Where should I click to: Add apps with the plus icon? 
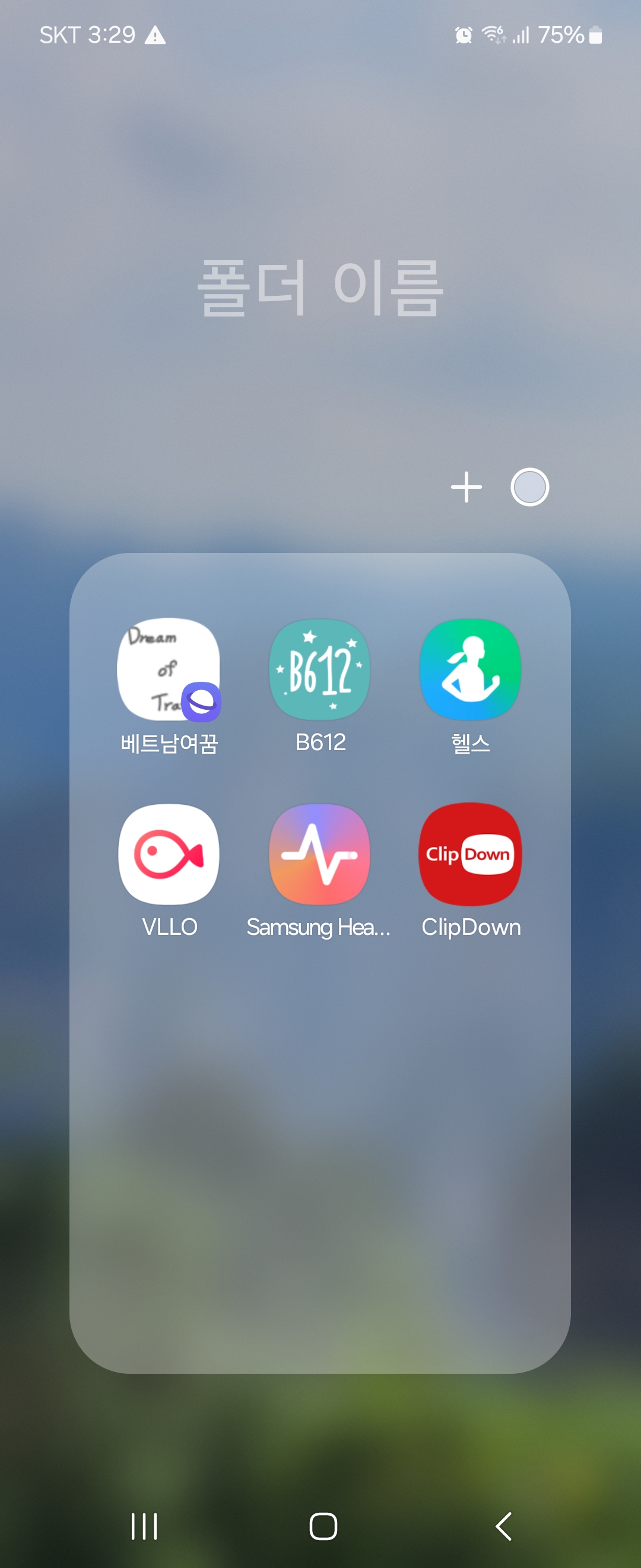point(467,487)
